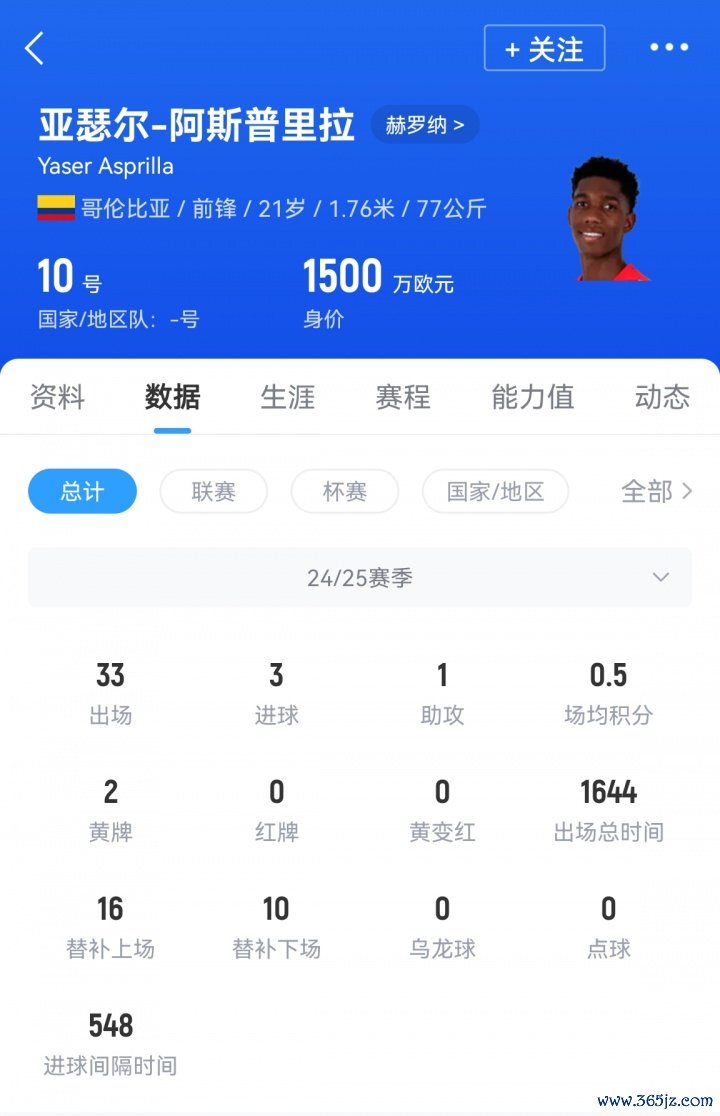
Task: Filter stats by 联赛
Action: click(214, 491)
